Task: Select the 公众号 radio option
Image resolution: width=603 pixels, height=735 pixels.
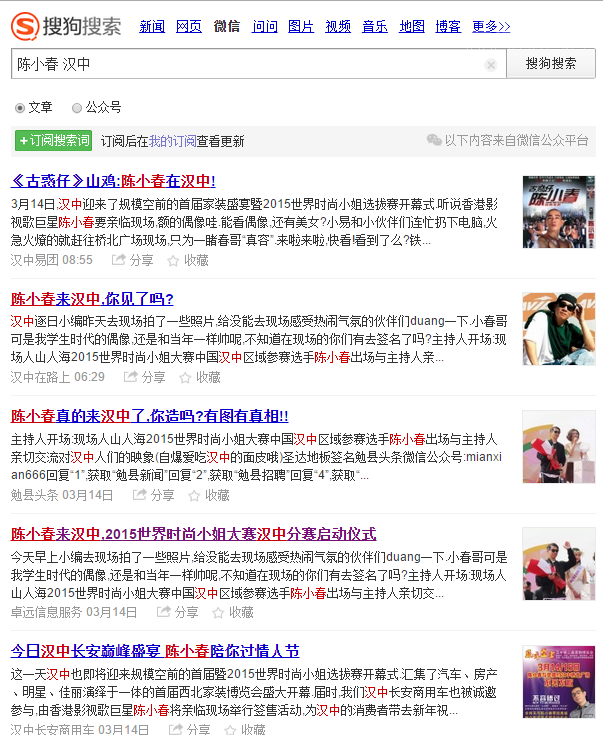Action: 77,107
